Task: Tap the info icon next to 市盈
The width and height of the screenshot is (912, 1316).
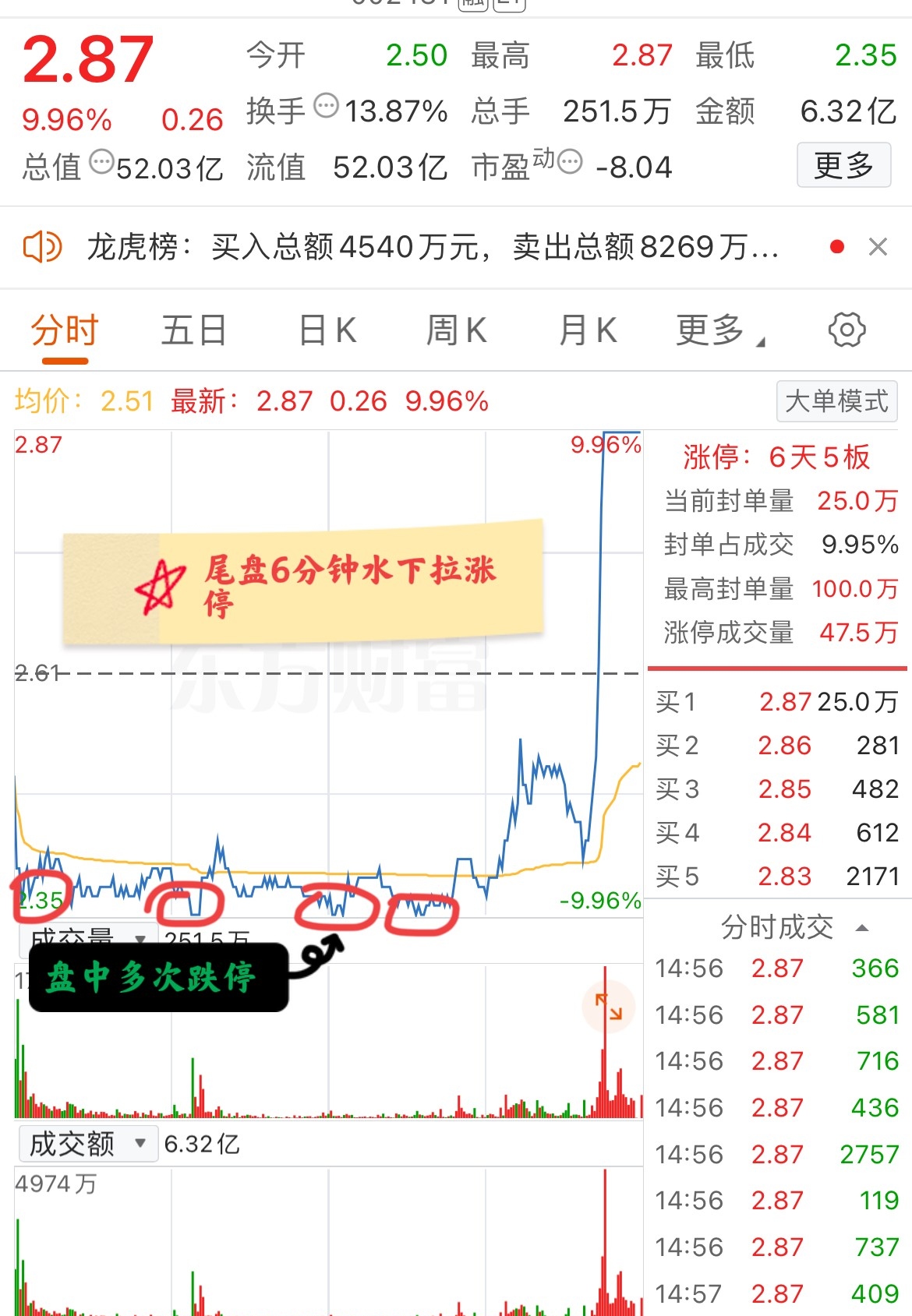Action: (x=571, y=161)
